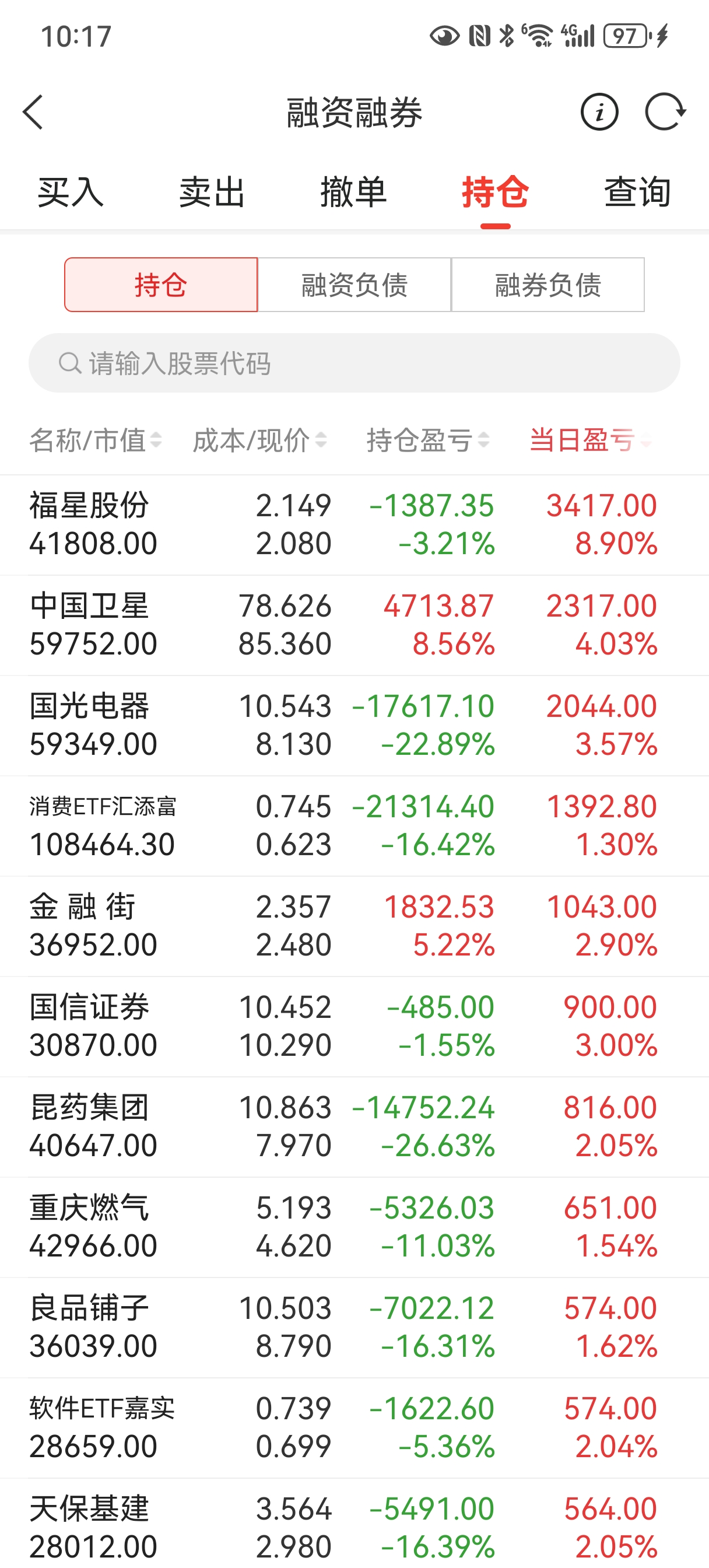
Task: Open the 撤单 tab
Action: coord(354,192)
